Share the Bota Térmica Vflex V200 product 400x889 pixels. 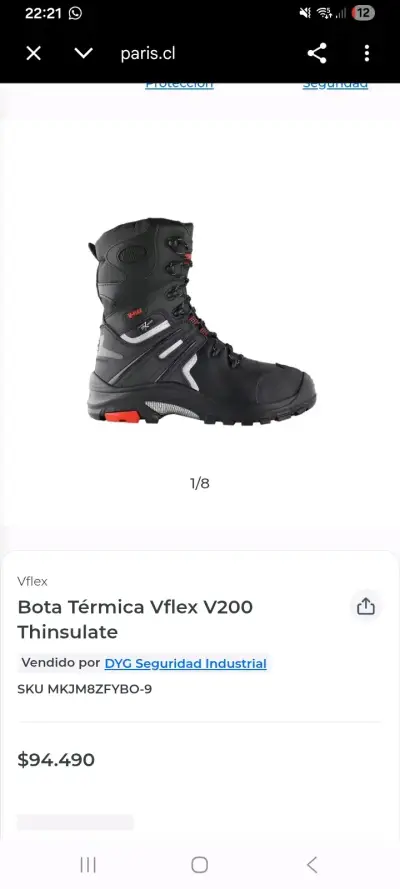(x=366, y=607)
